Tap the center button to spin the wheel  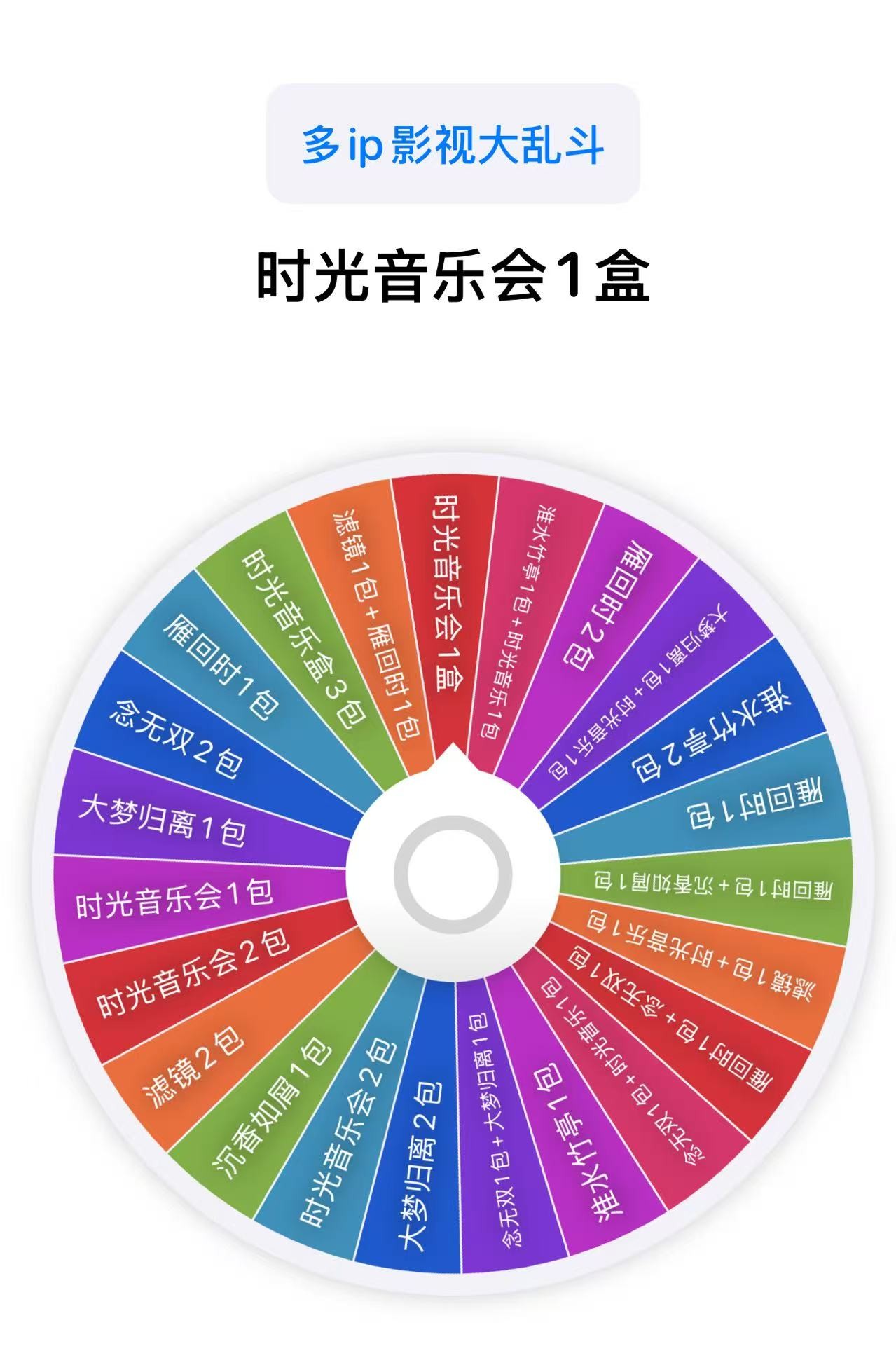click(x=453, y=872)
